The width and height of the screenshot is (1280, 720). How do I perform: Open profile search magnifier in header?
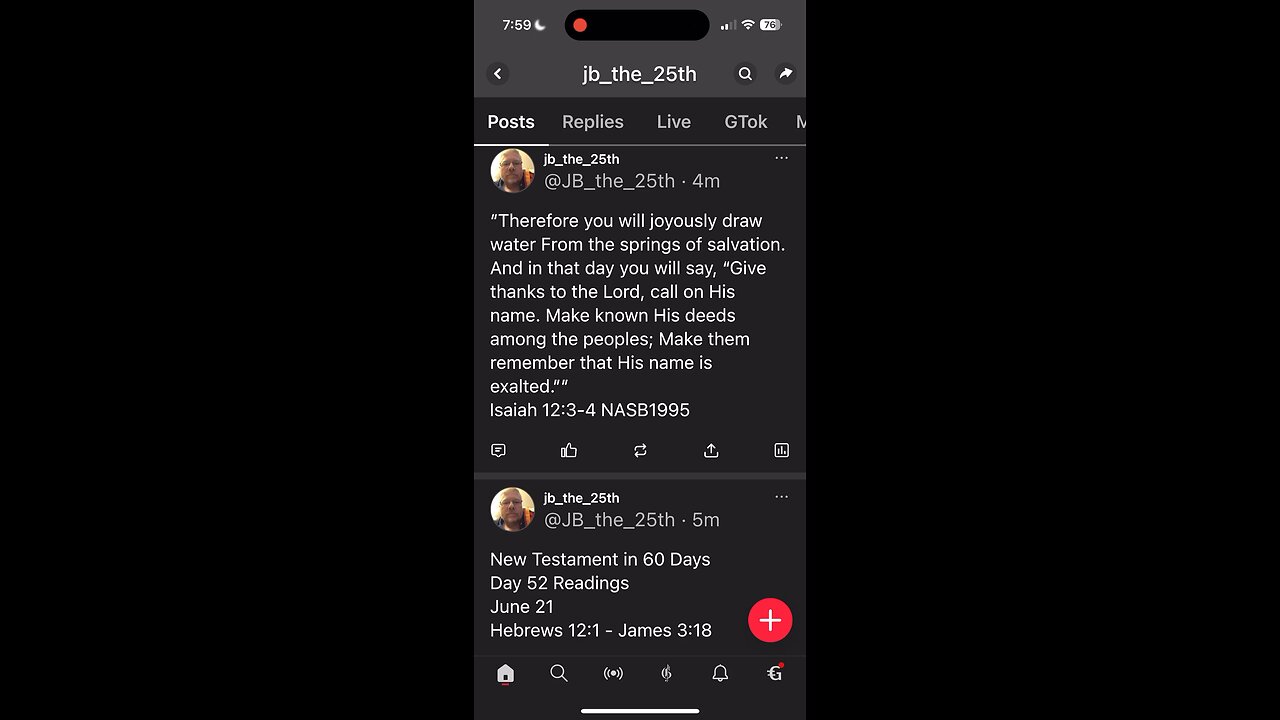pyautogui.click(x=745, y=74)
